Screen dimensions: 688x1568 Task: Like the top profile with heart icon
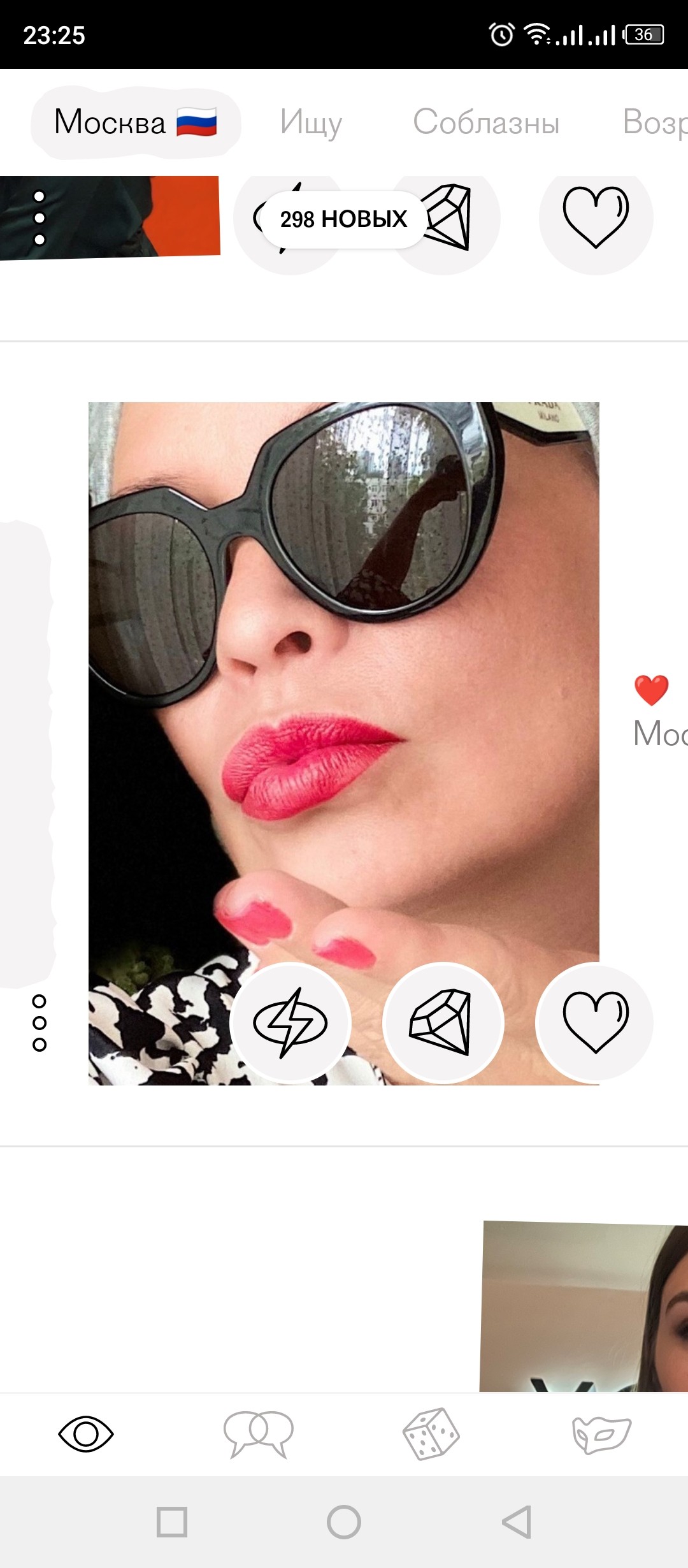pyautogui.click(x=596, y=217)
